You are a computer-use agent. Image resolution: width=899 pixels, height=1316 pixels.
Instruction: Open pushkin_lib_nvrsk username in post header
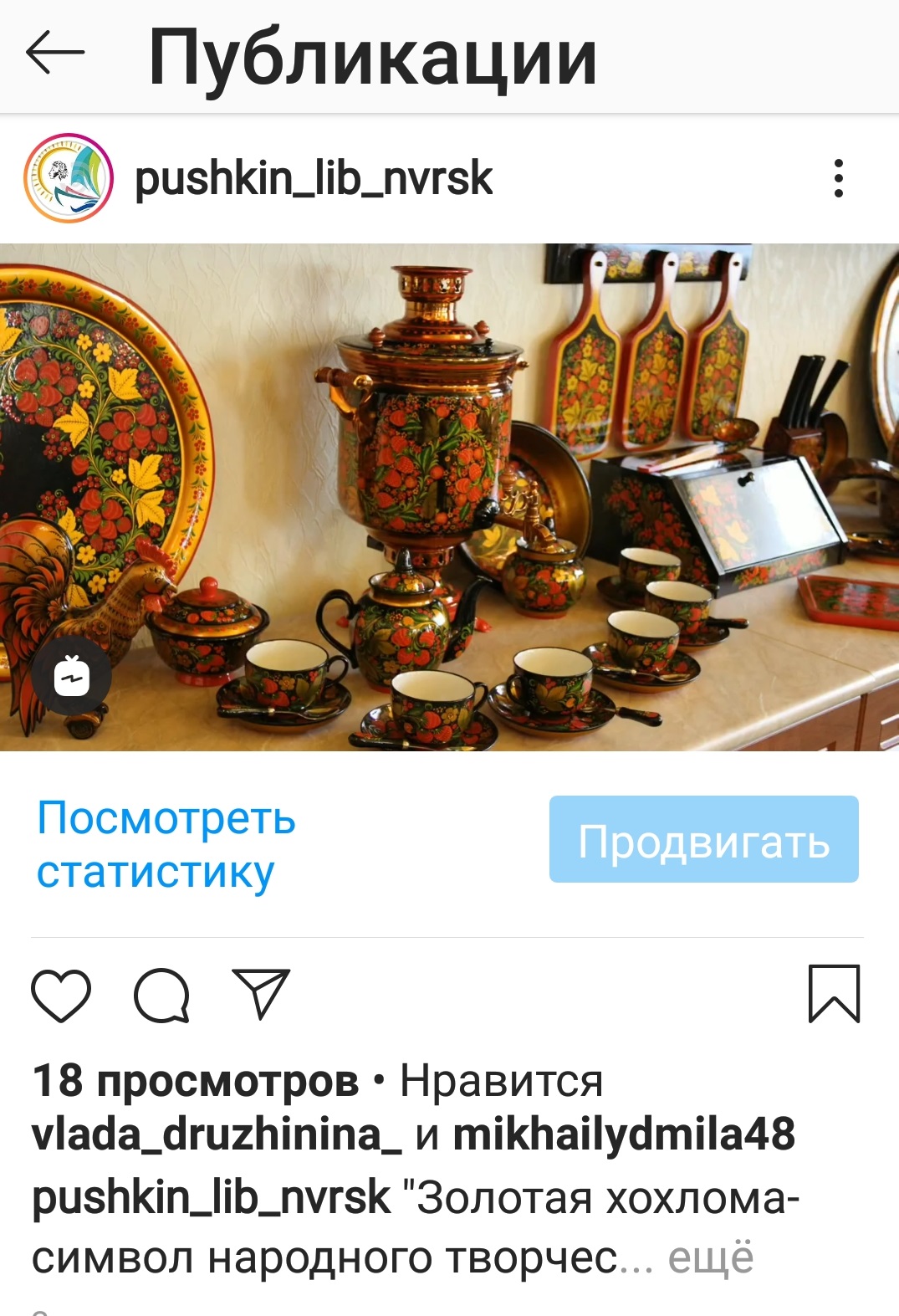pyautogui.click(x=314, y=178)
